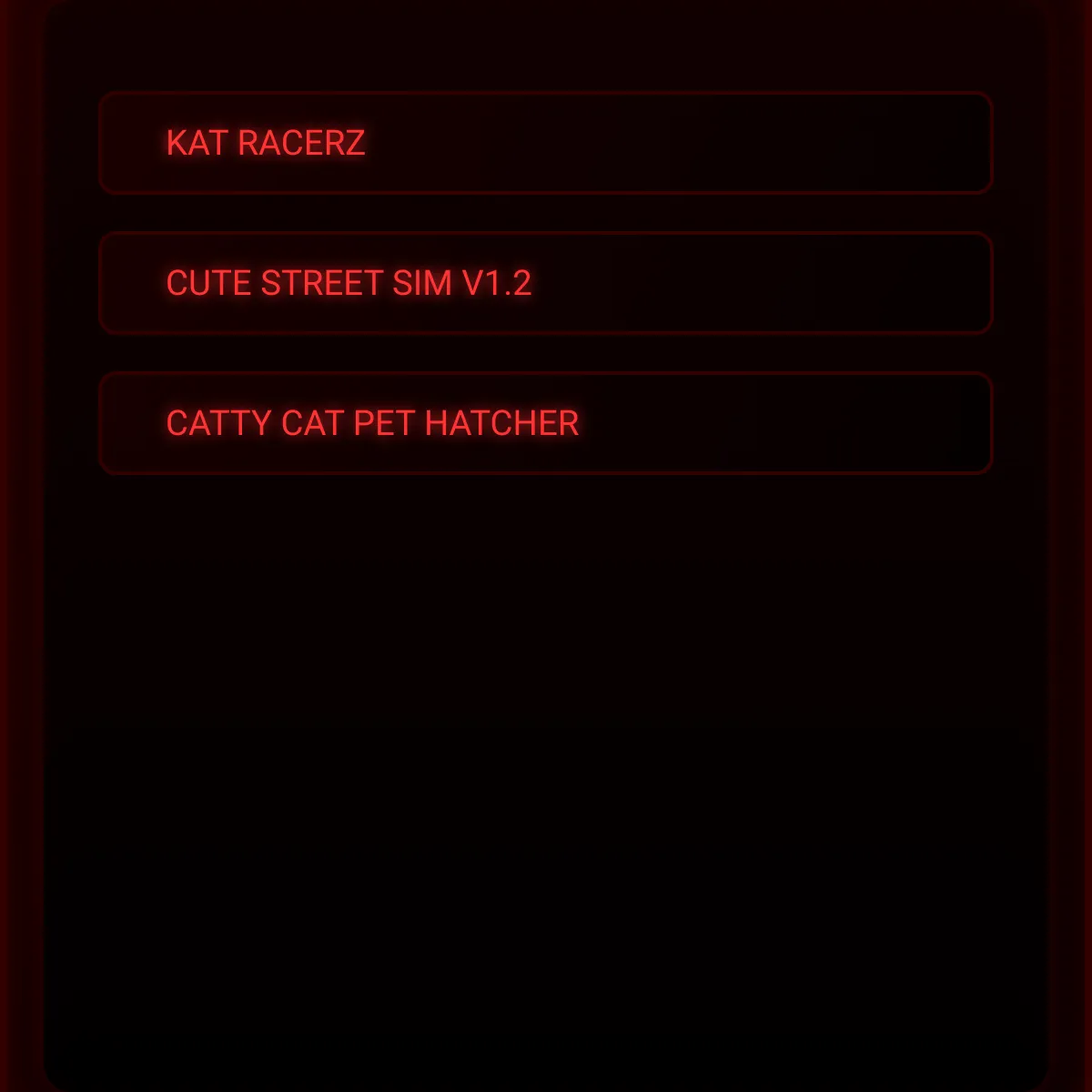
Task: Open the KAT RACERZ entry
Action: click(x=545, y=143)
